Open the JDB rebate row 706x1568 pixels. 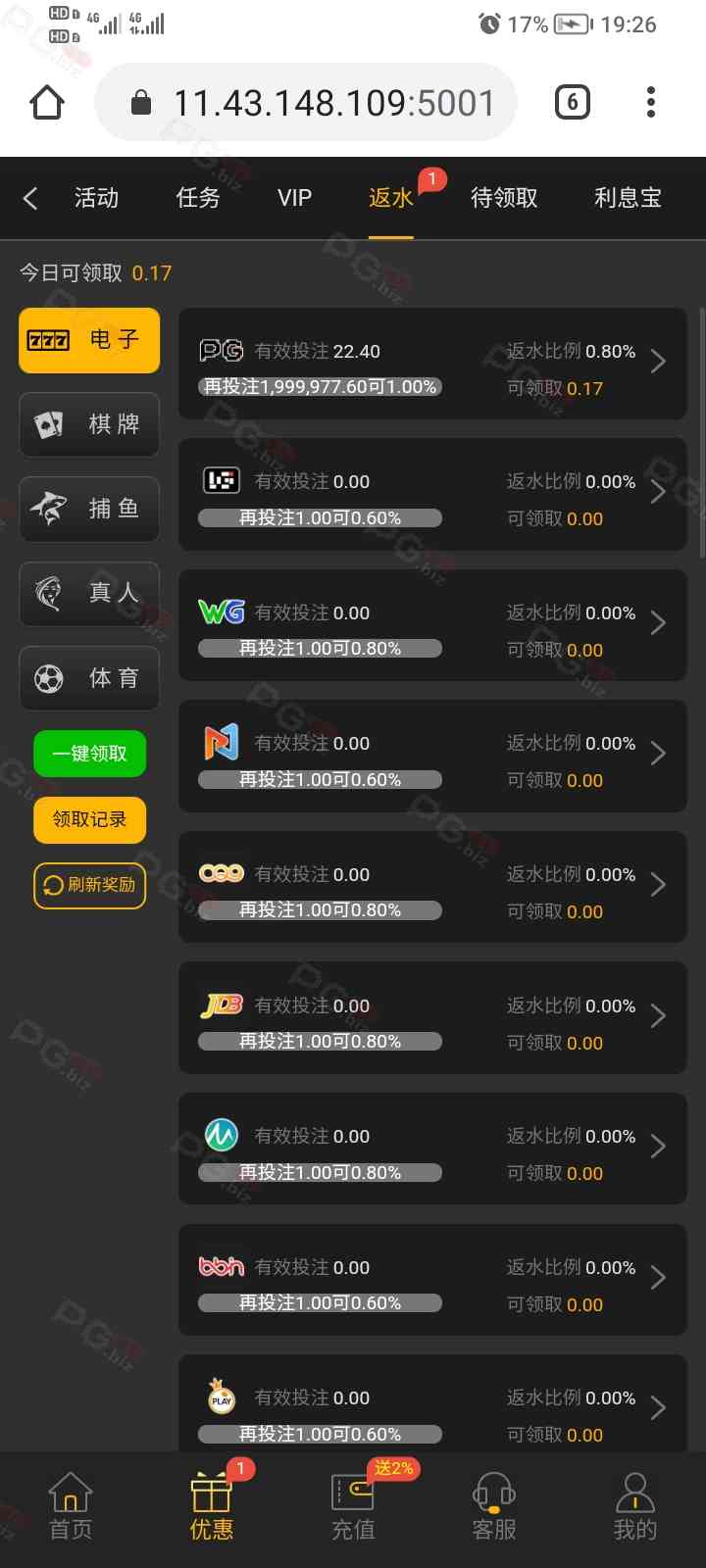432,1019
